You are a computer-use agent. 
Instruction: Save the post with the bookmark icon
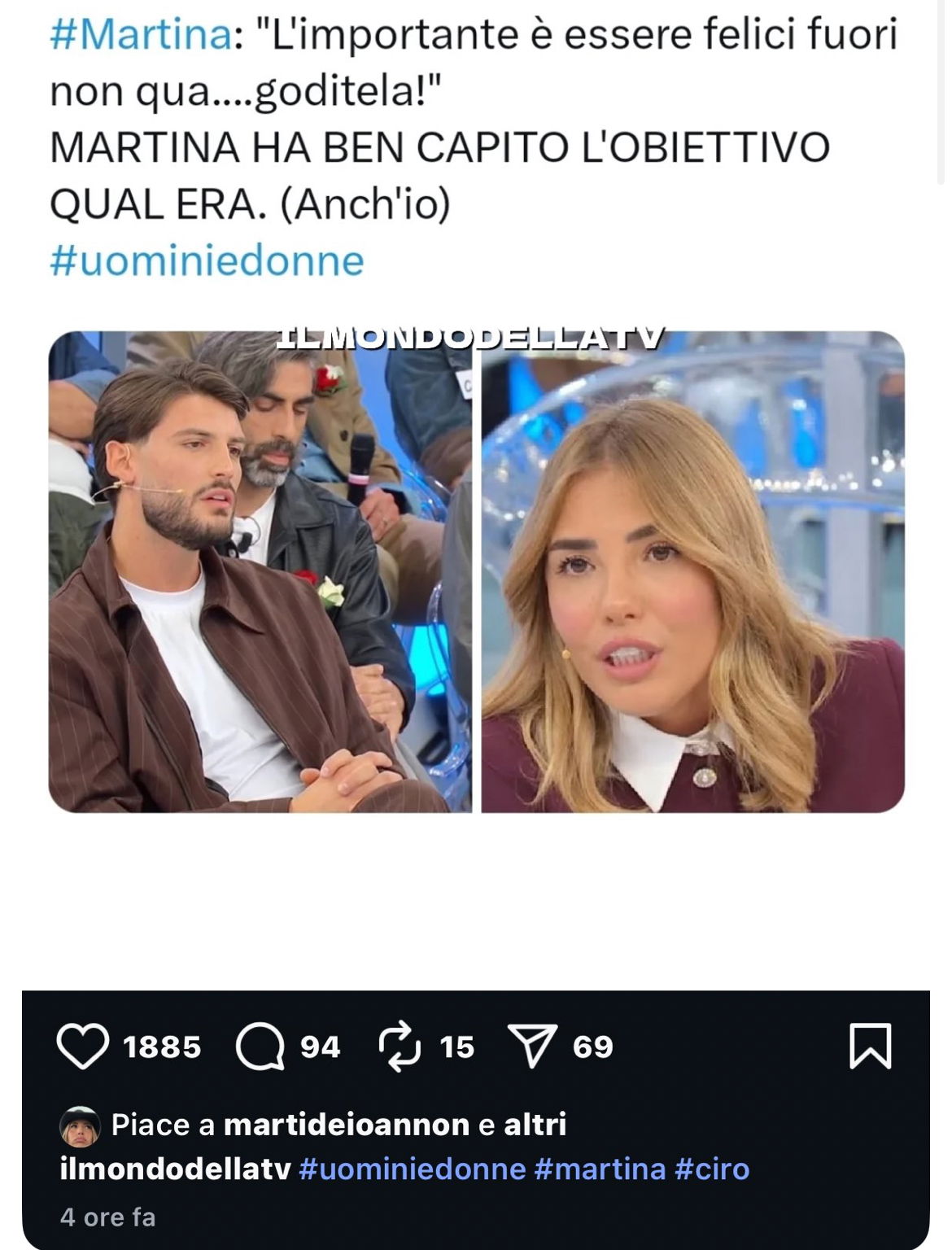[x=871, y=1047]
